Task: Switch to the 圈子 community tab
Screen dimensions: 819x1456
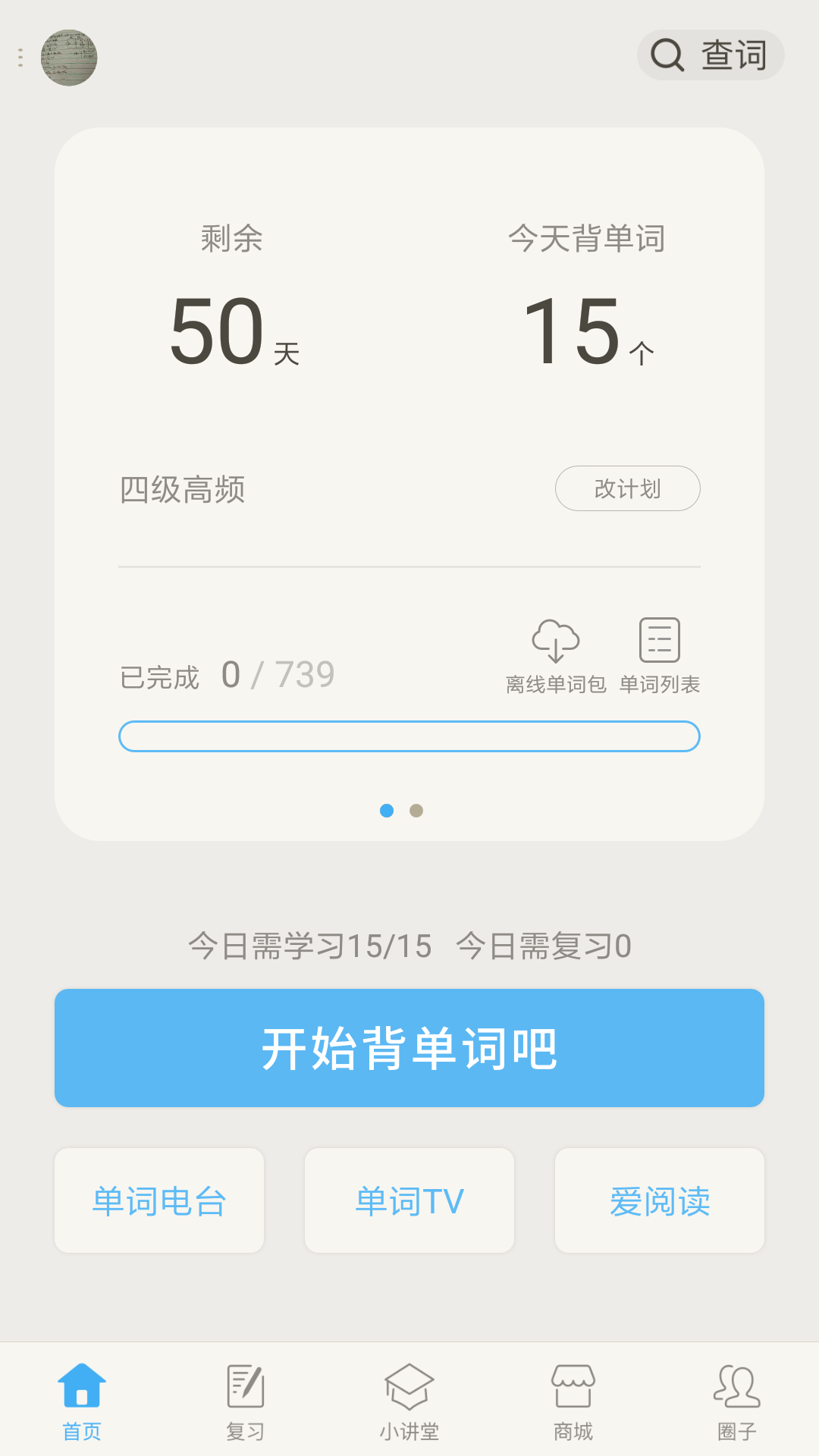Action: click(x=737, y=1401)
